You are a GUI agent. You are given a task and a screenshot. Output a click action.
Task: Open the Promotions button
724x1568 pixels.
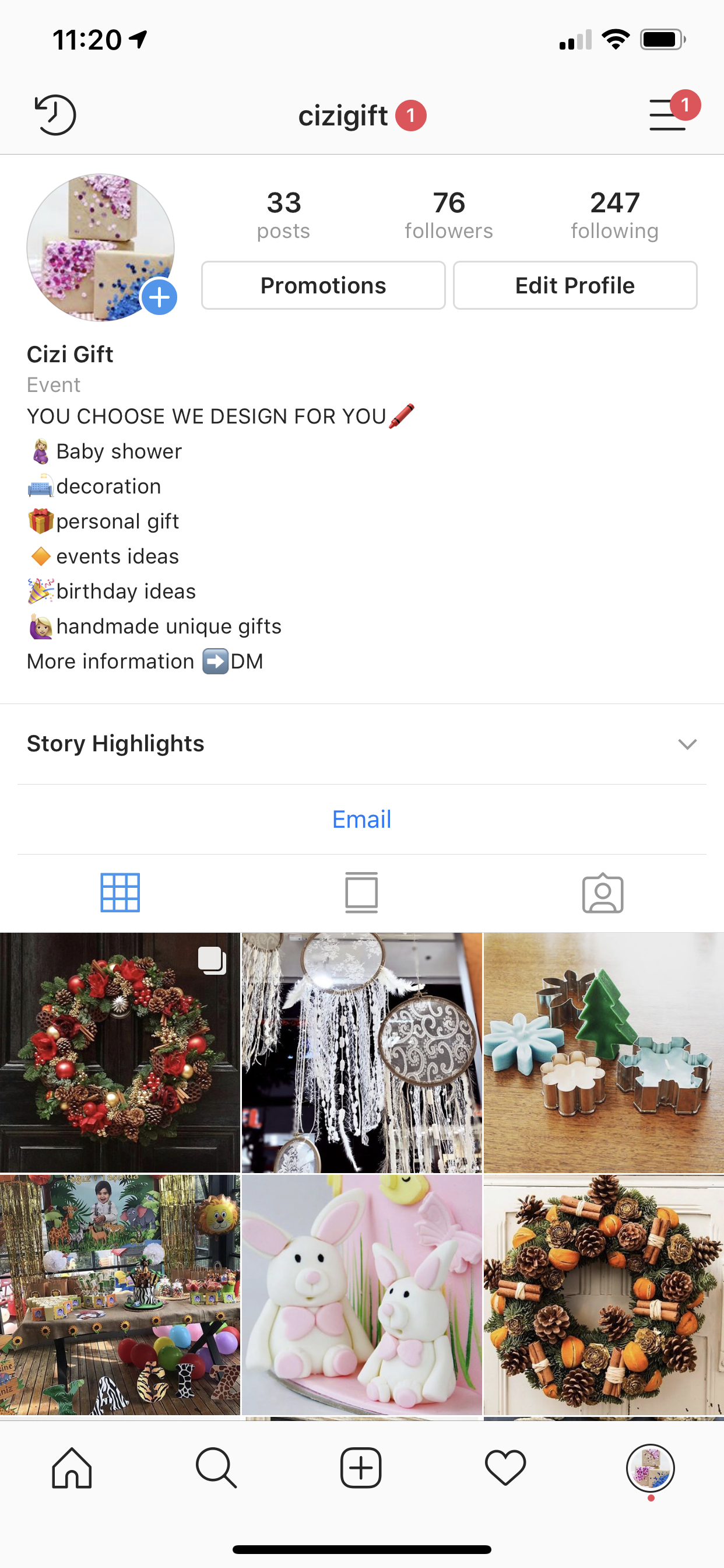pos(323,285)
